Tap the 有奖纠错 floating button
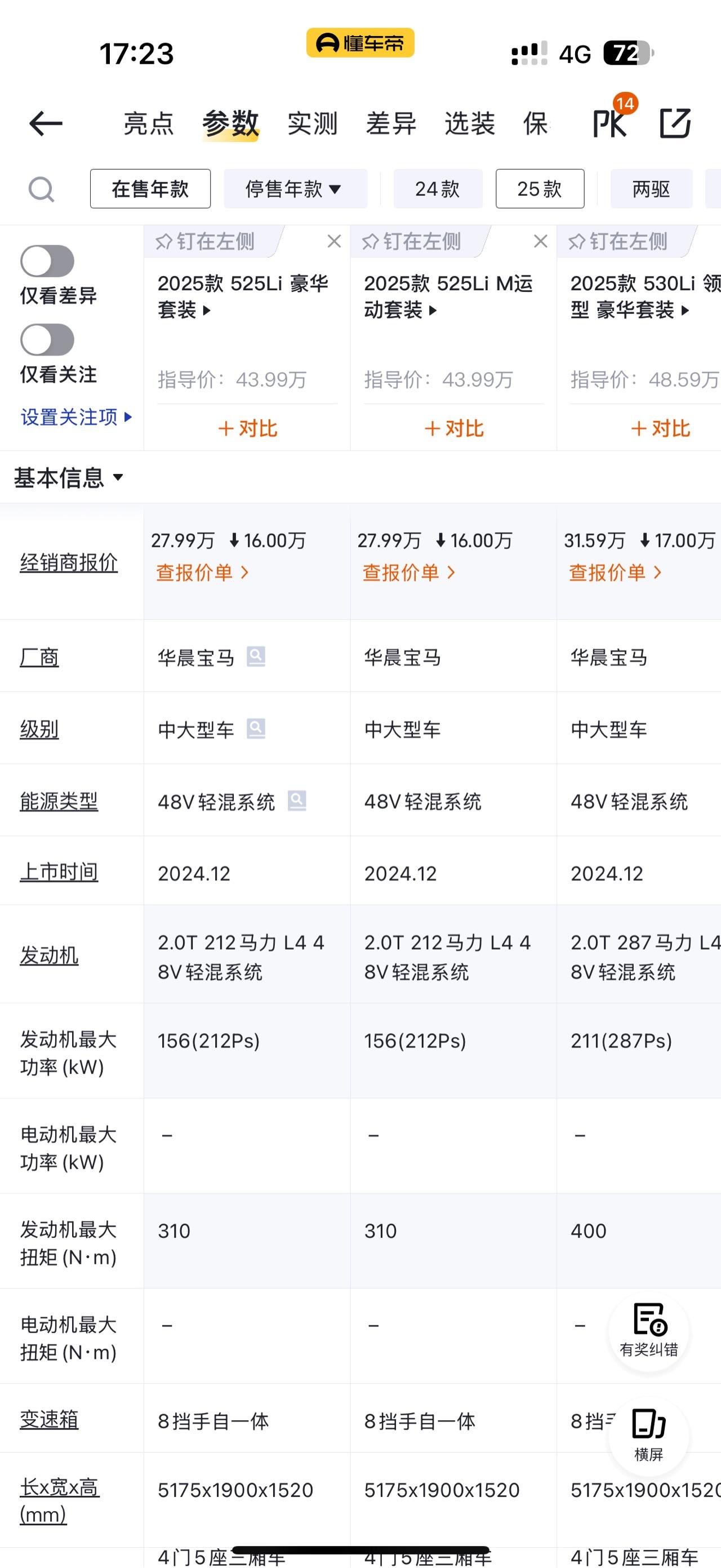This screenshot has height=1568, width=721. point(648,1331)
